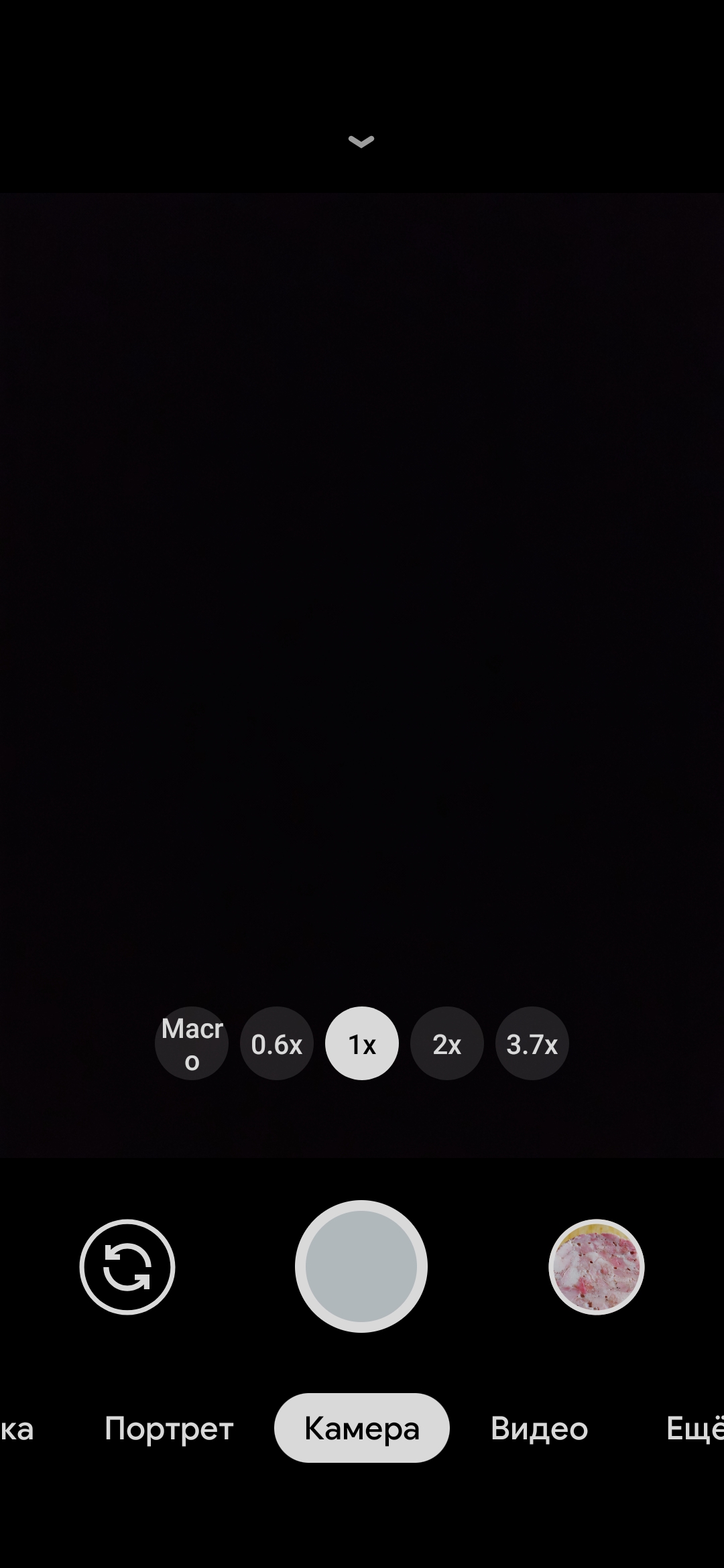Open the last photo thumbnail
Screen dimensions: 724x1568
tap(596, 1266)
